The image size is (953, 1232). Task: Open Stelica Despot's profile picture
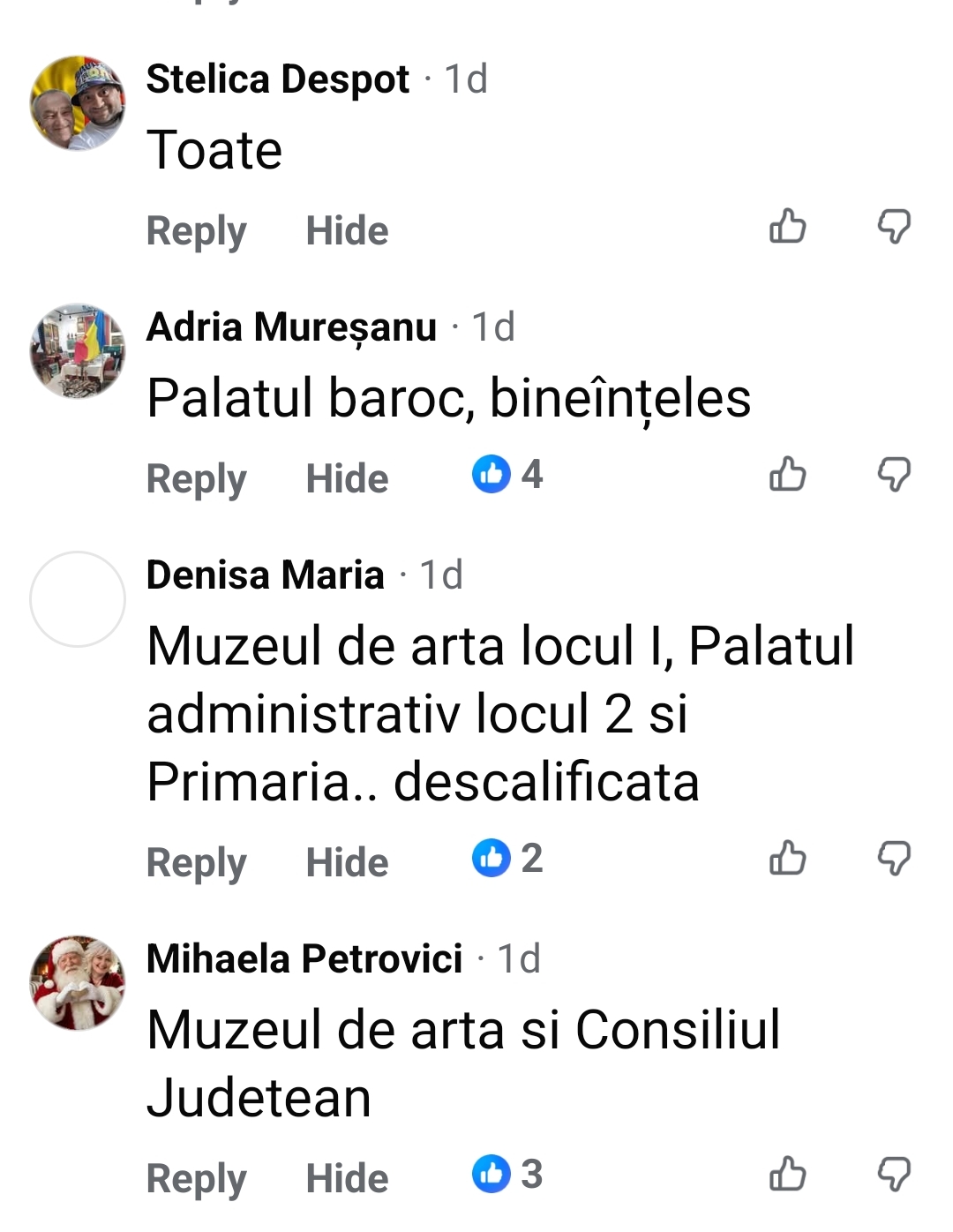(x=78, y=103)
